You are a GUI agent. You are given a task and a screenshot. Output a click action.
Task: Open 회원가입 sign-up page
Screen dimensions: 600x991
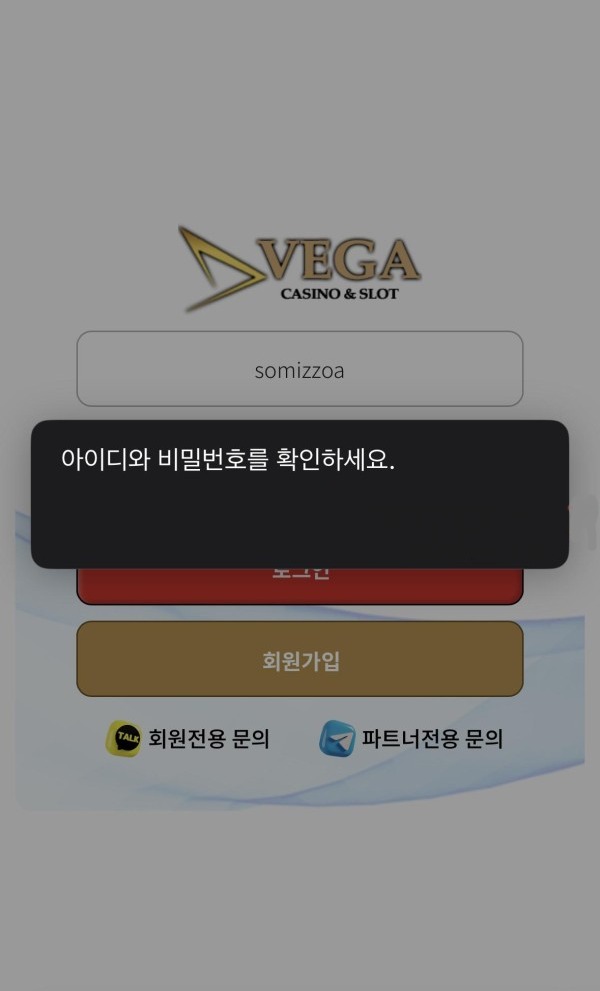pyautogui.click(x=299, y=659)
